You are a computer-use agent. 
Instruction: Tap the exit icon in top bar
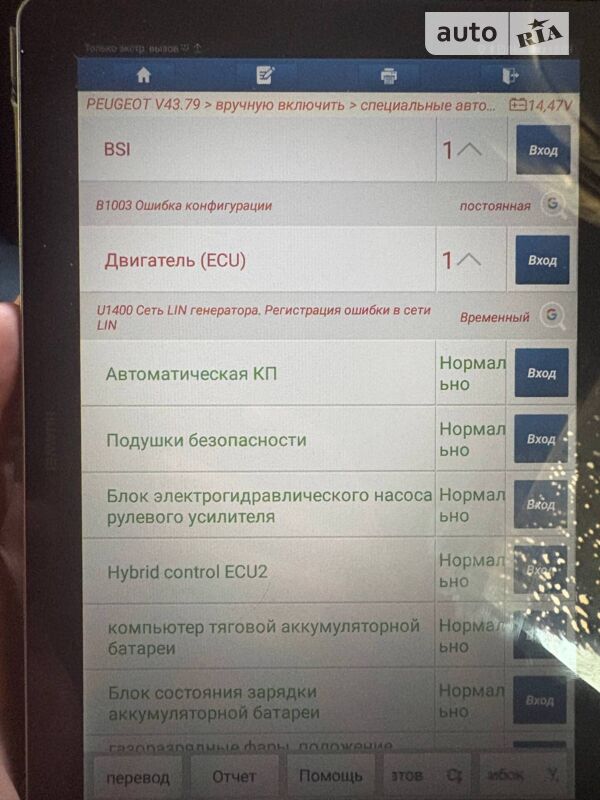[x=510, y=76]
